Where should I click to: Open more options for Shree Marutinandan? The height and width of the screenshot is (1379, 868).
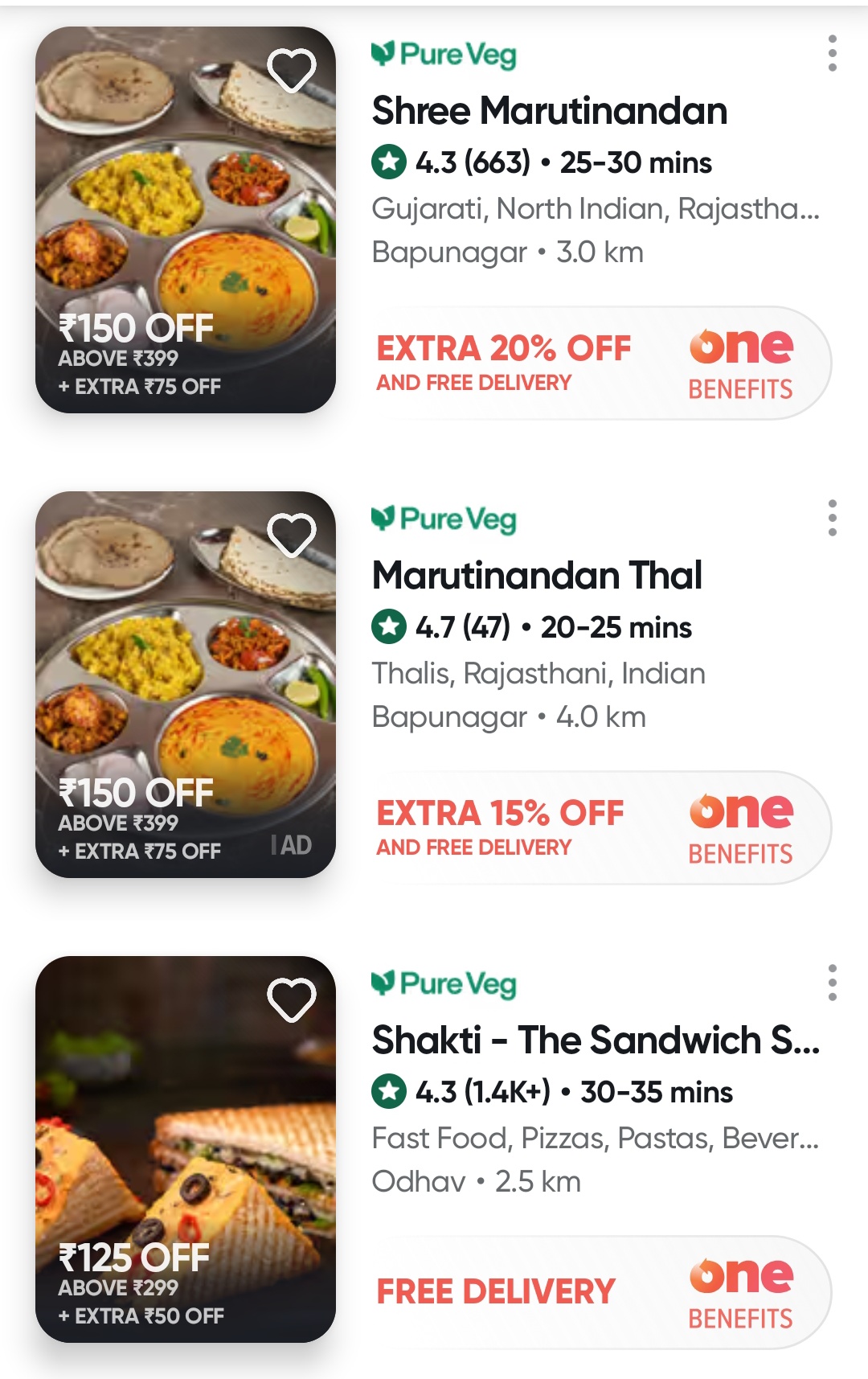(832, 54)
